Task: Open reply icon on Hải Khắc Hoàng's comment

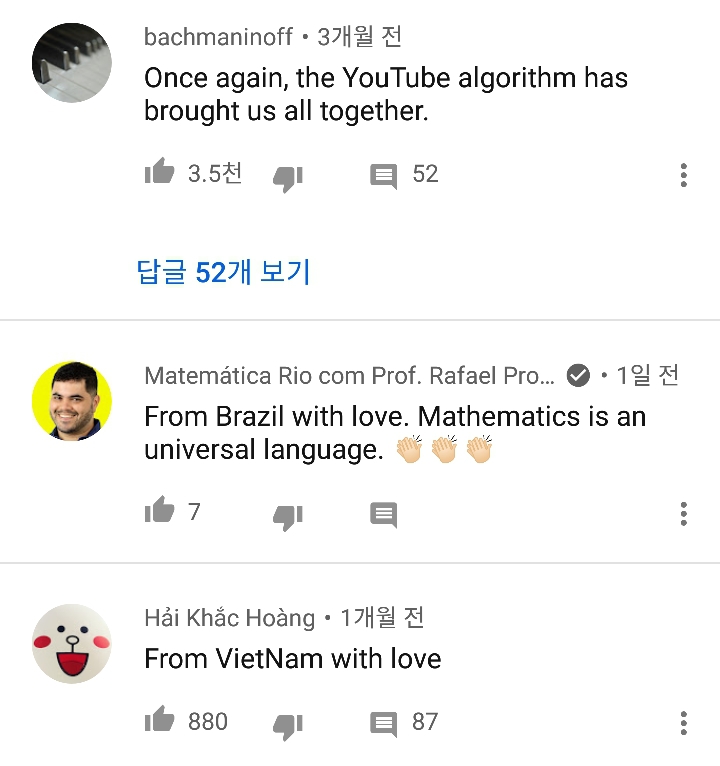Action: pyautogui.click(x=383, y=722)
